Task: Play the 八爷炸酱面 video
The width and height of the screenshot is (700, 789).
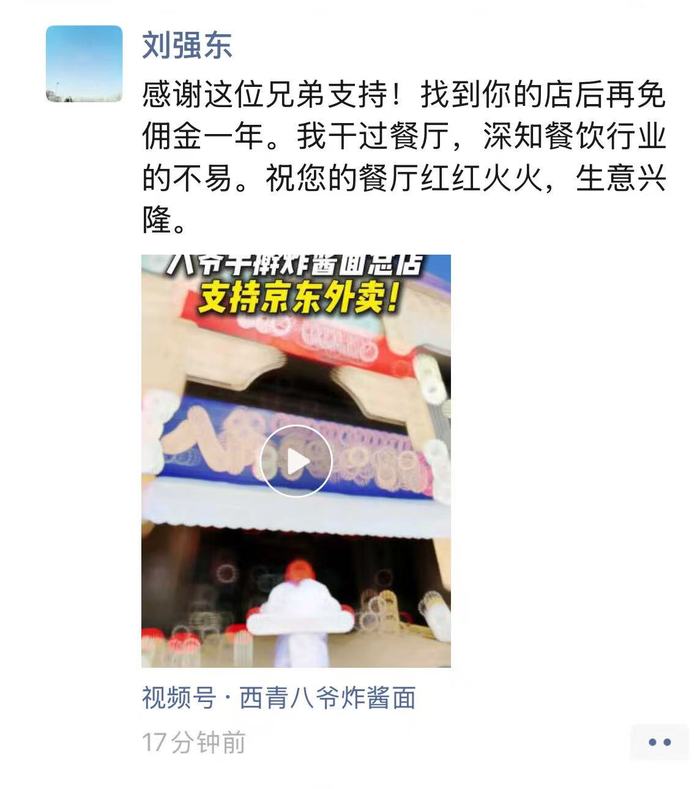Action: click(x=296, y=460)
